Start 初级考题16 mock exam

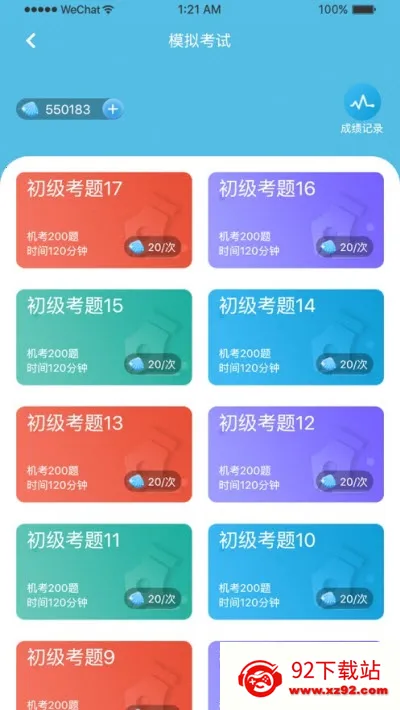296,220
